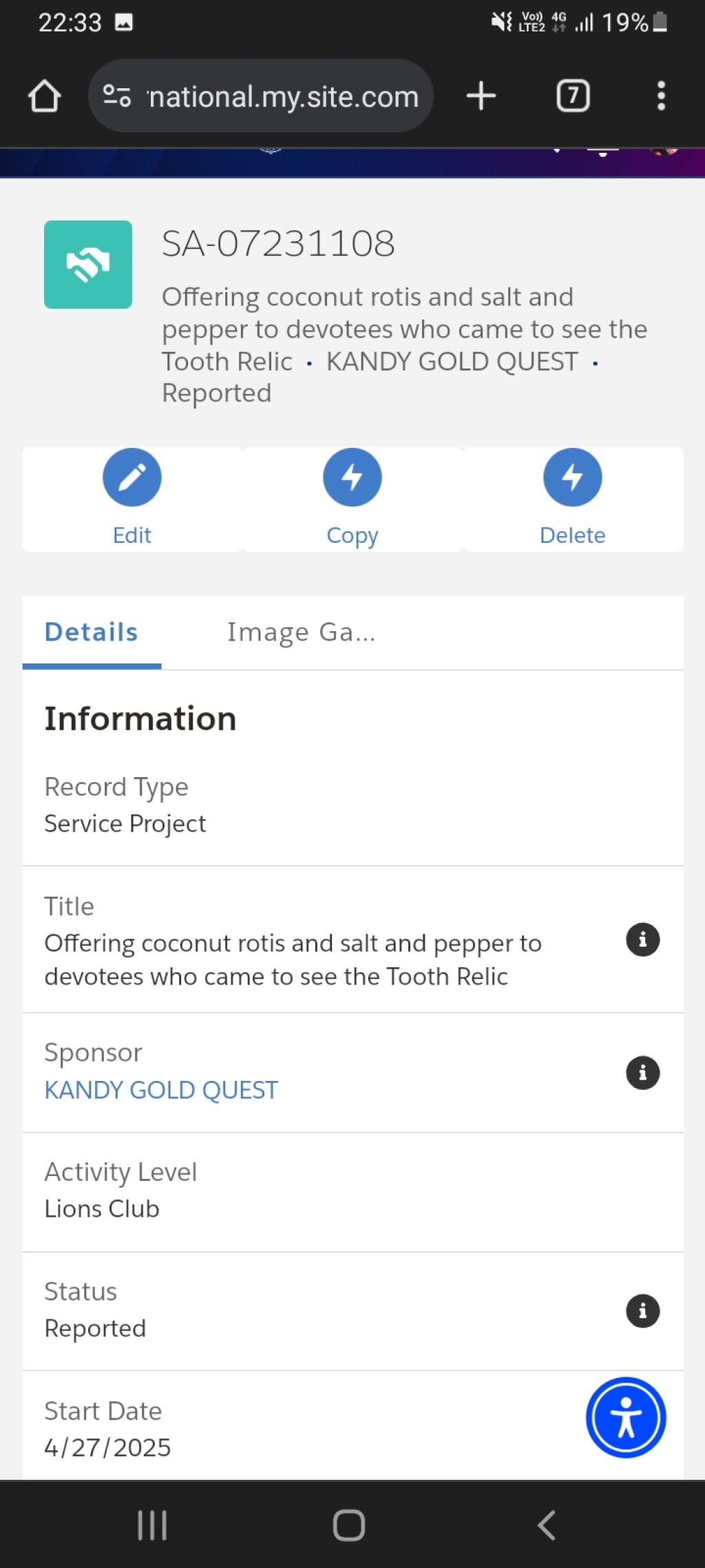Image resolution: width=705 pixels, height=1568 pixels.
Task: Show info tooltip for the Title field
Action: click(643, 940)
